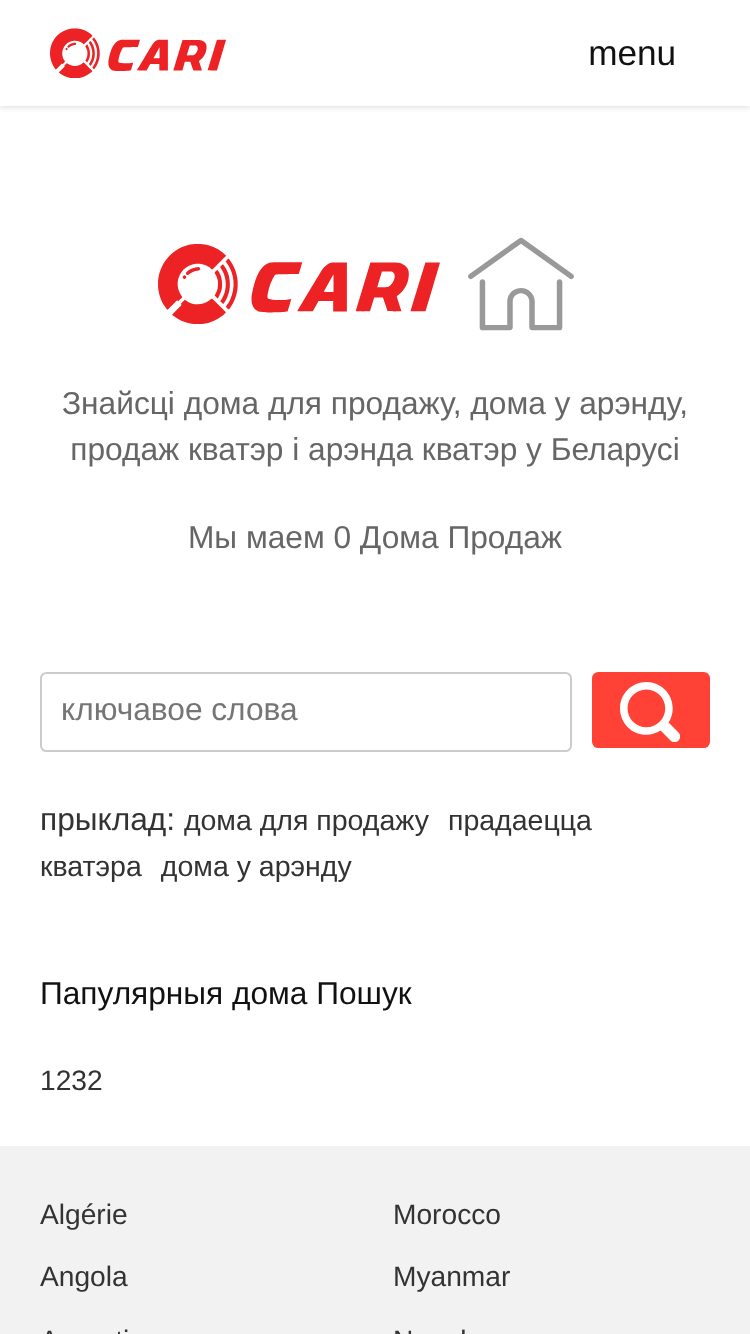750x1334 pixels.
Task: Open the Algérie country link
Action: [x=84, y=1215]
